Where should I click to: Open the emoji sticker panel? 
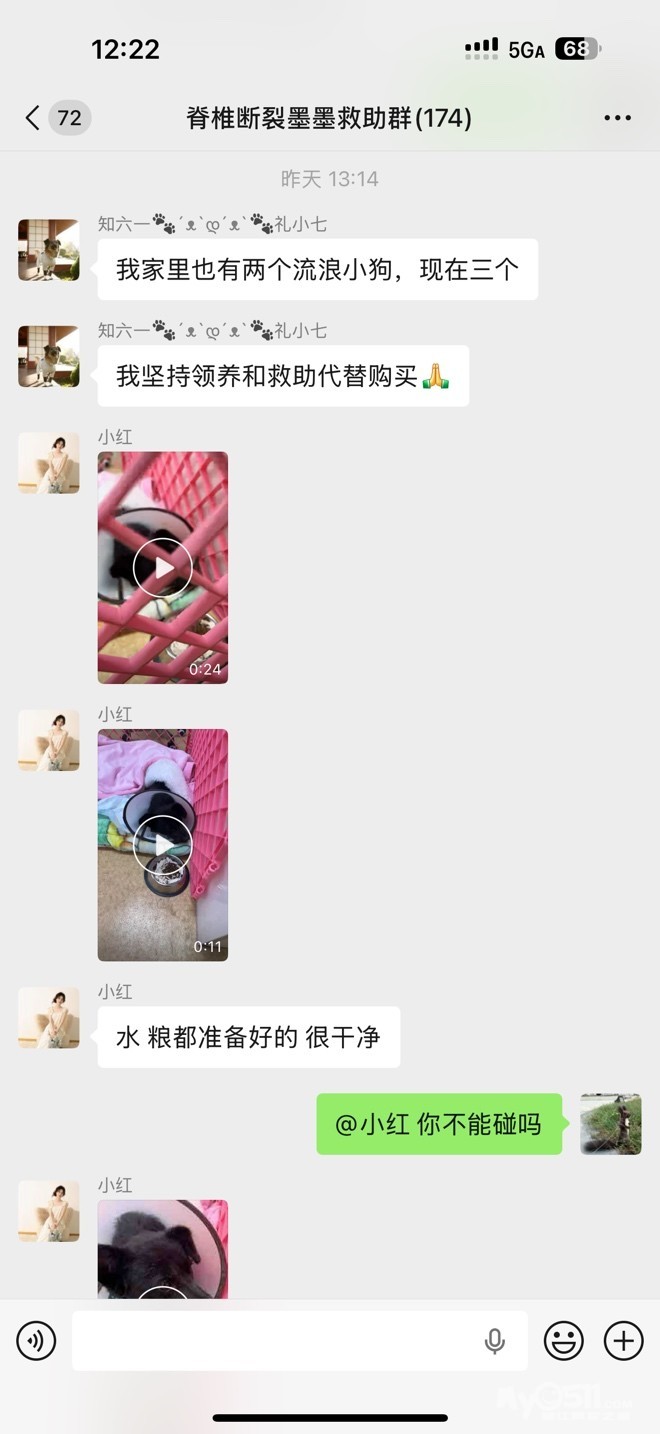pos(563,1340)
